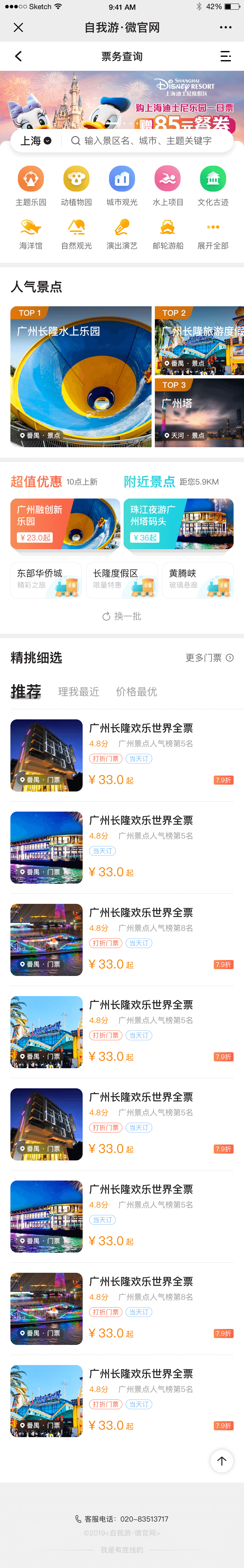
Task: Open TOP 1 广州长隆水上乐园 card
Action: (x=81, y=376)
